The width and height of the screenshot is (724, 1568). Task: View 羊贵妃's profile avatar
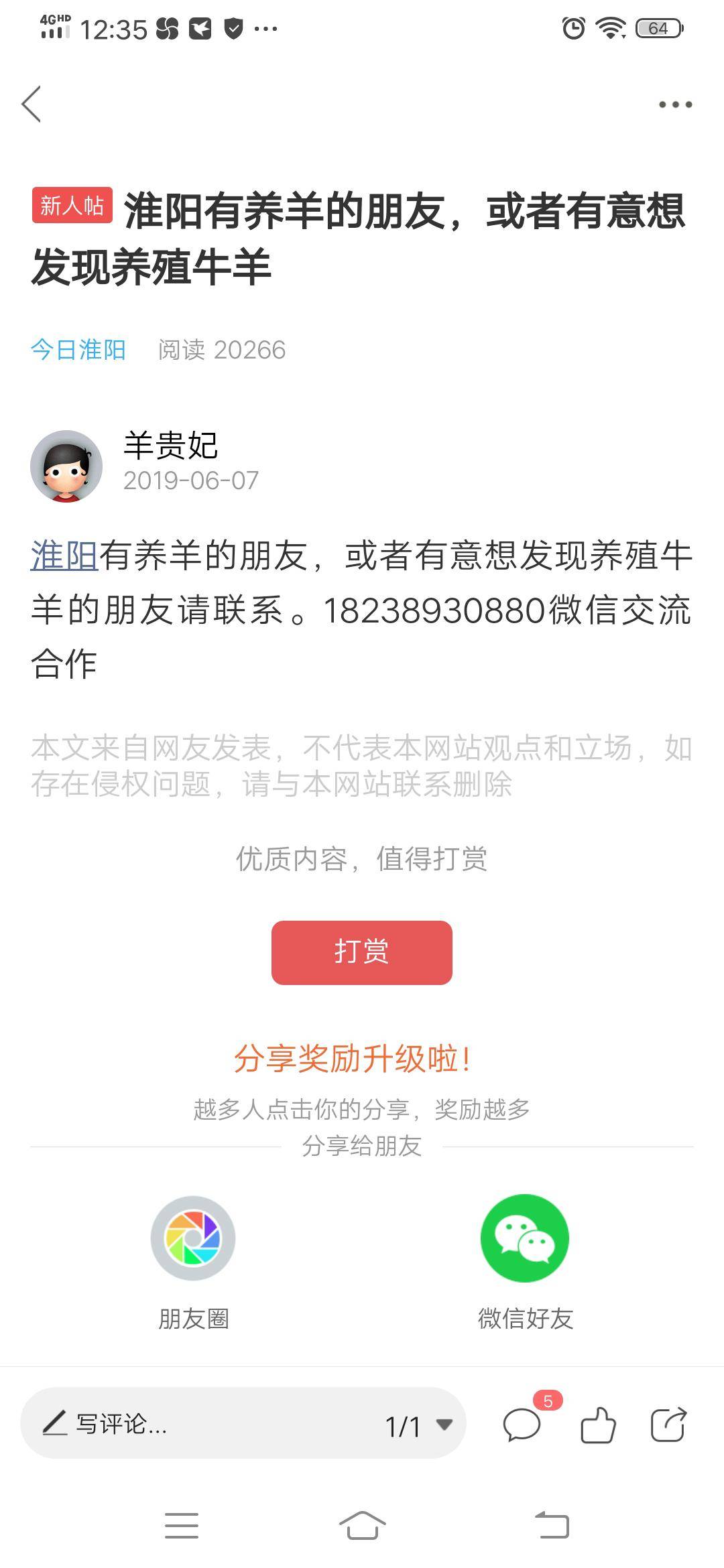click(66, 466)
